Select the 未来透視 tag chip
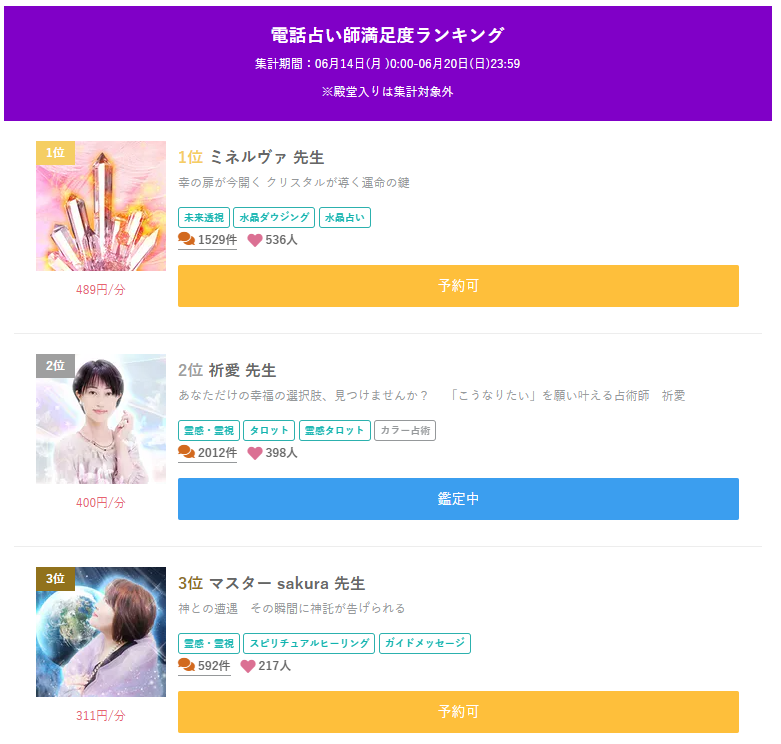This screenshot has width=781, height=744. coord(204,217)
